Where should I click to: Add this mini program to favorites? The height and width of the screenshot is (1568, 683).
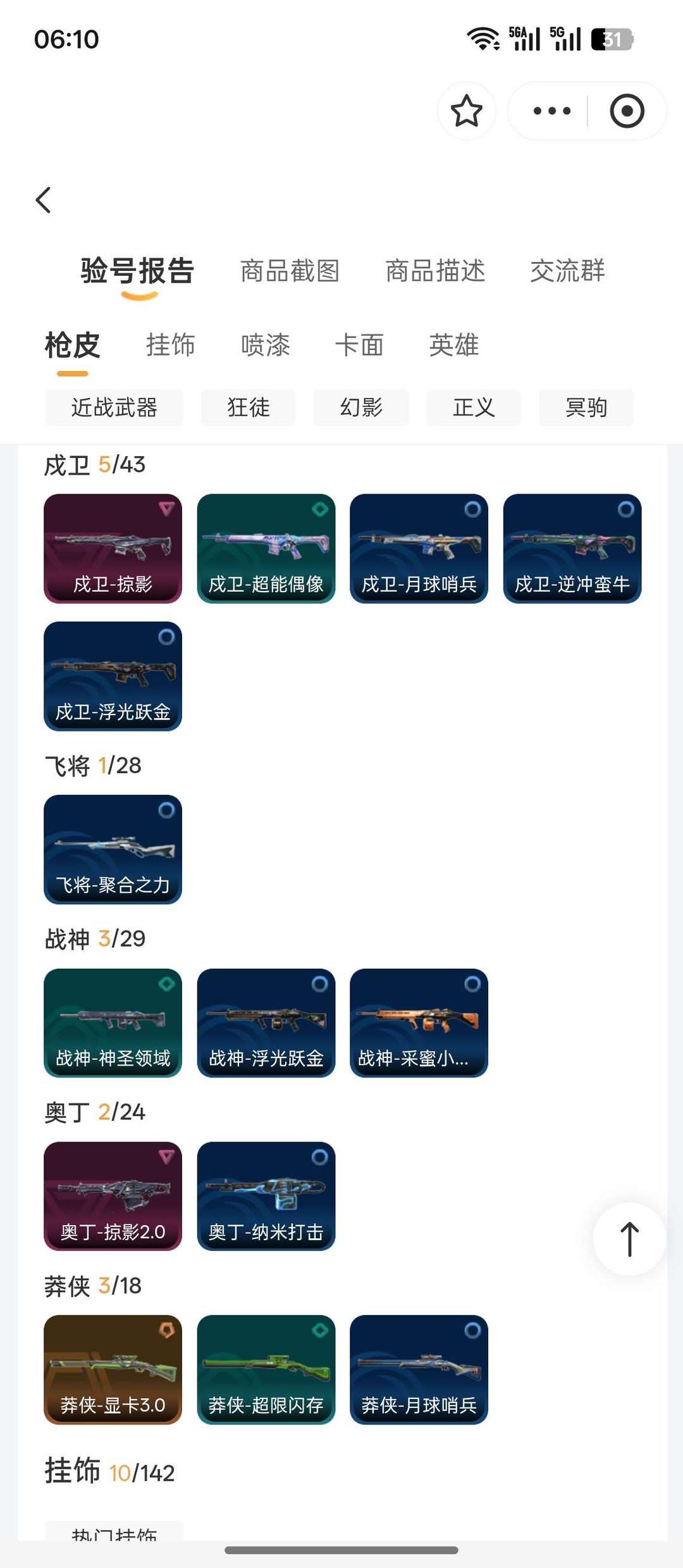tap(466, 111)
